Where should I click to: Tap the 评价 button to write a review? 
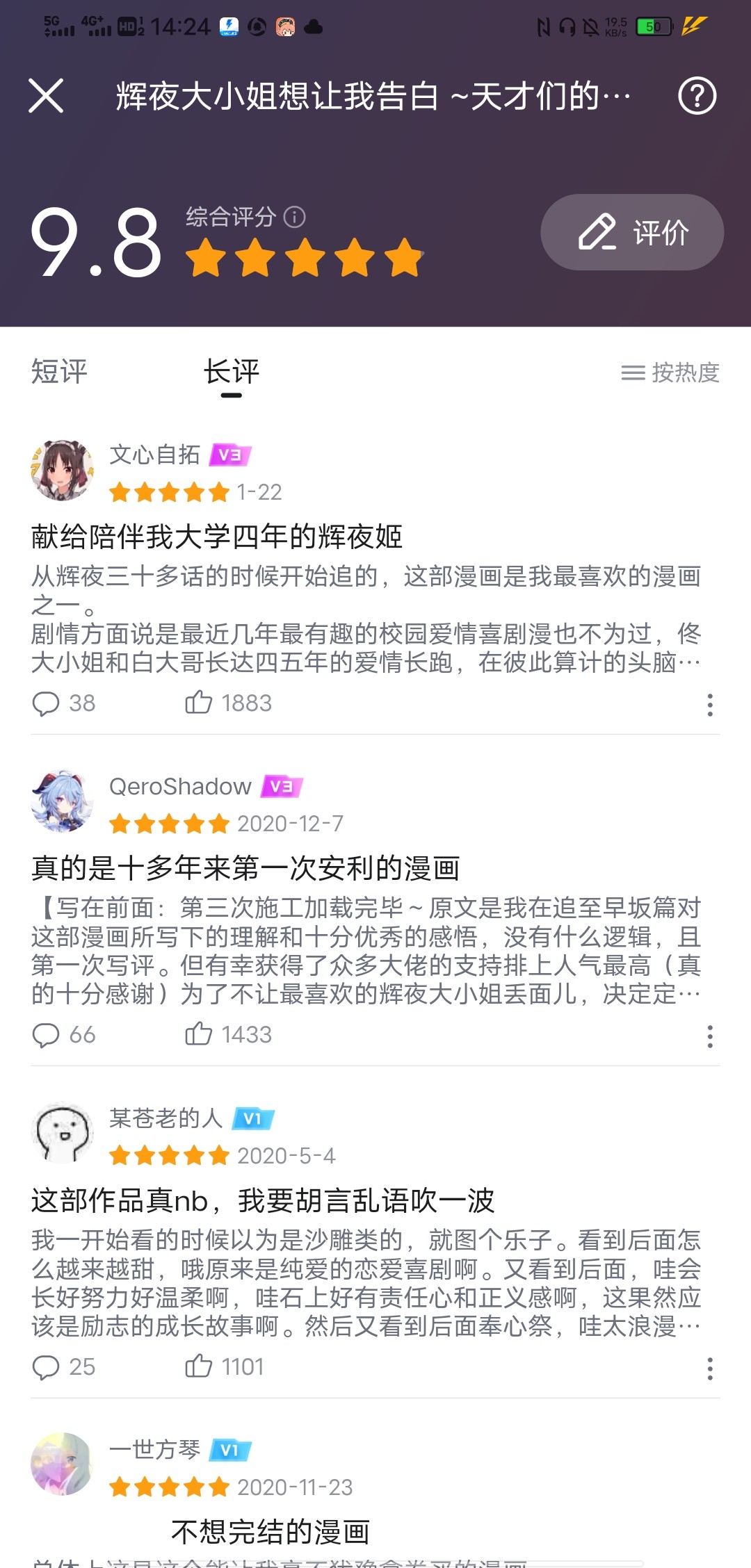pyautogui.click(x=631, y=232)
